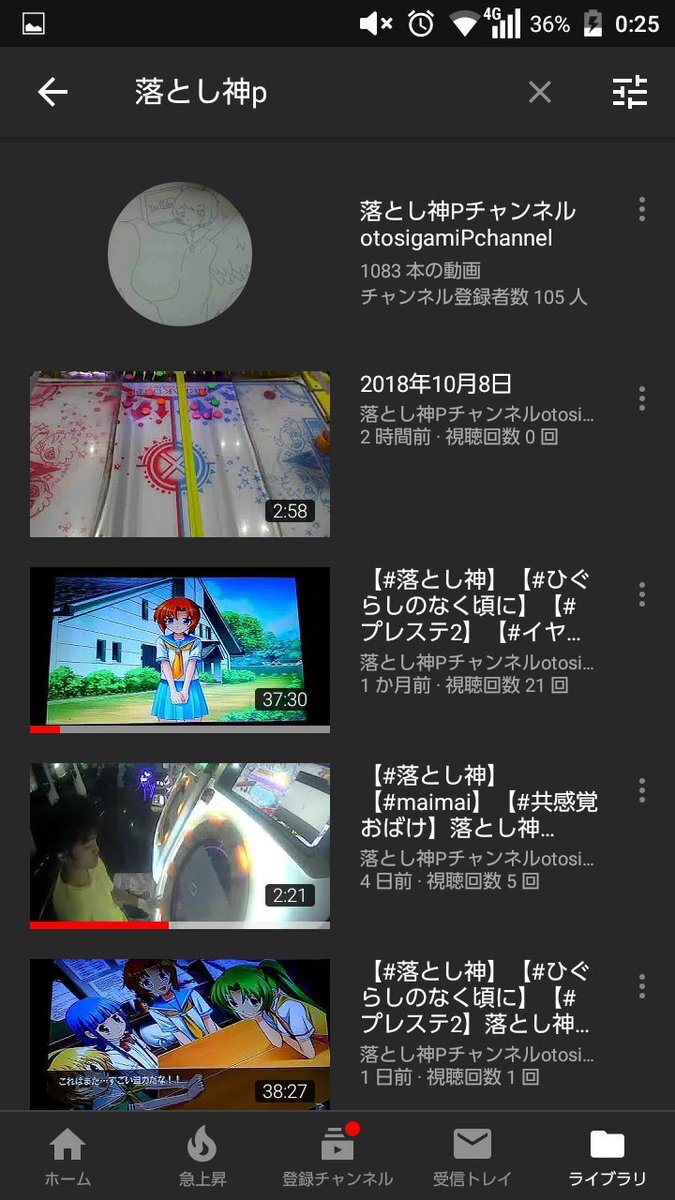This screenshot has width=675, height=1200.
Task: Open options for the 1 日前 video
Action: (x=641, y=985)
